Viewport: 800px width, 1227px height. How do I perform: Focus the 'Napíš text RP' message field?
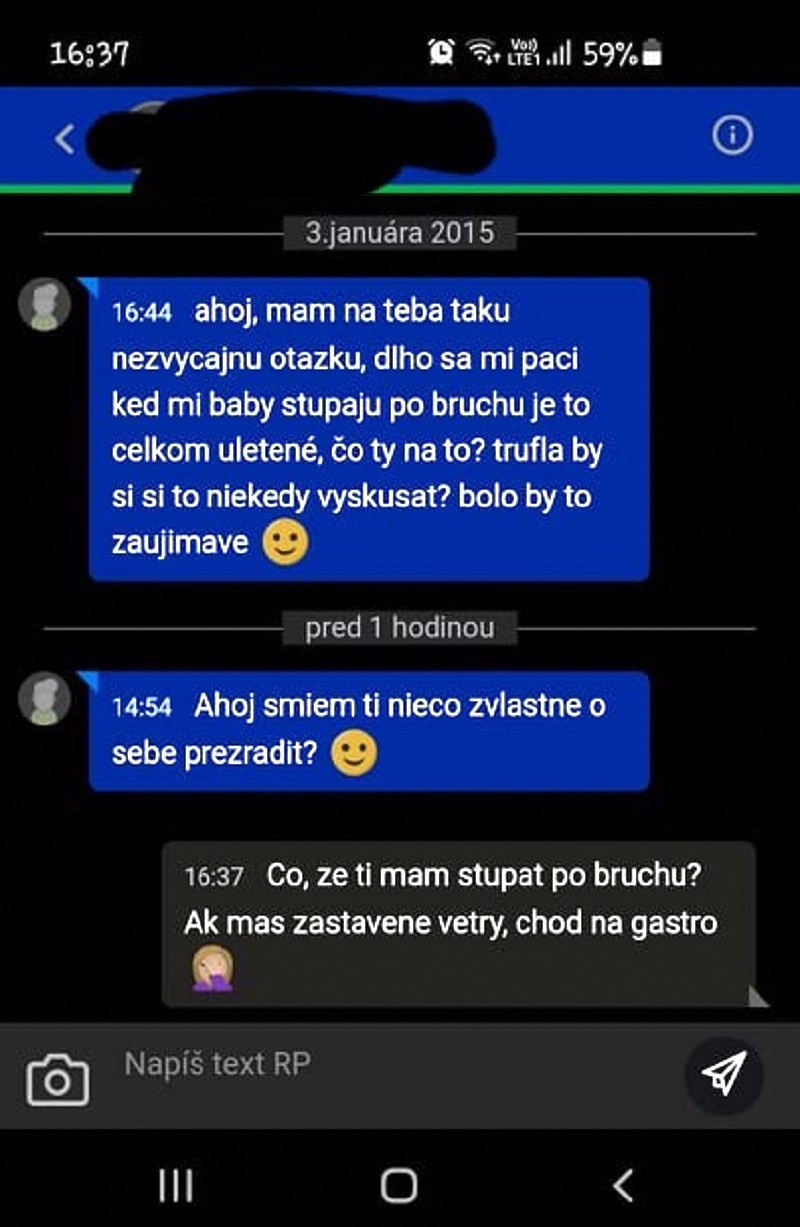(390, 1065)
